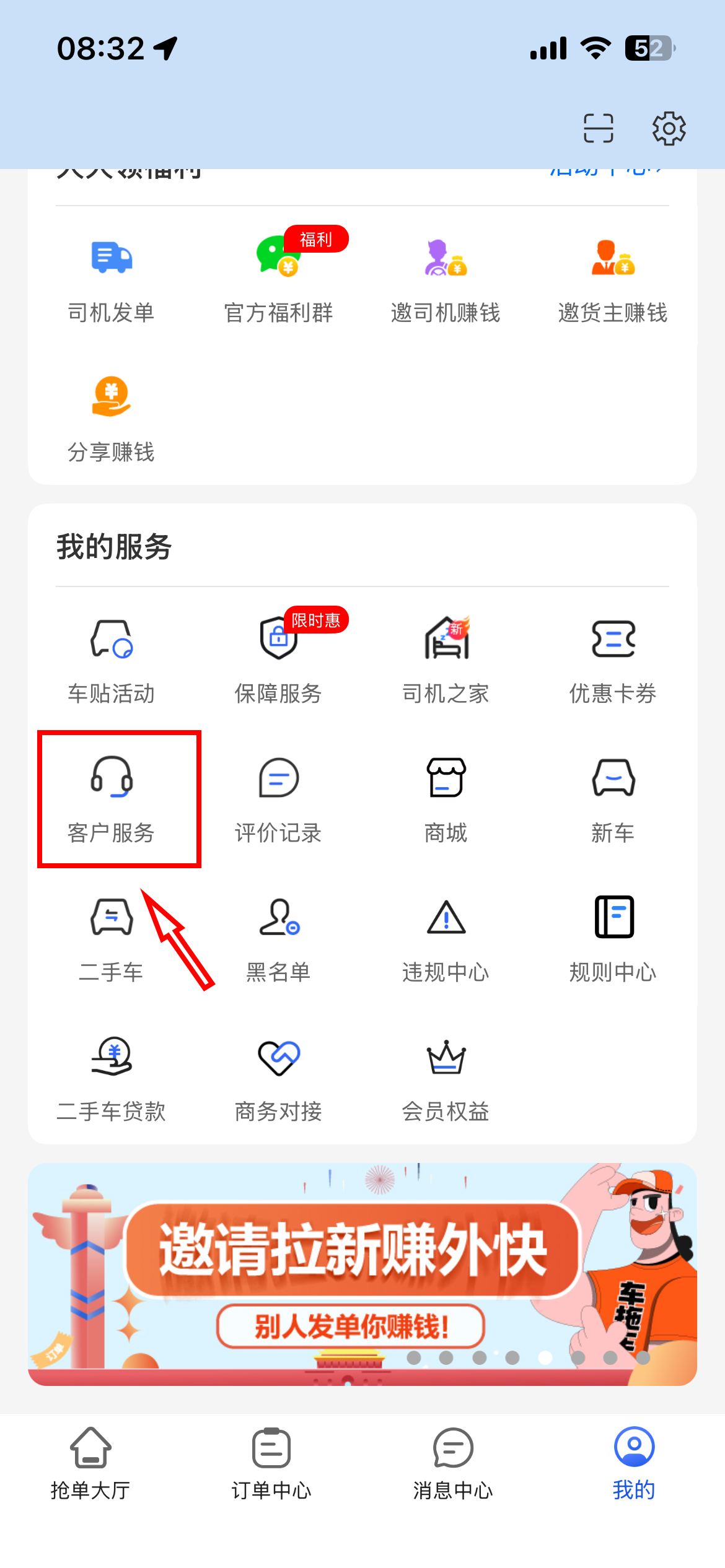Open 邀司机赚钱
This screenshot has width=725, height=1568.
(x=446, y=279)
